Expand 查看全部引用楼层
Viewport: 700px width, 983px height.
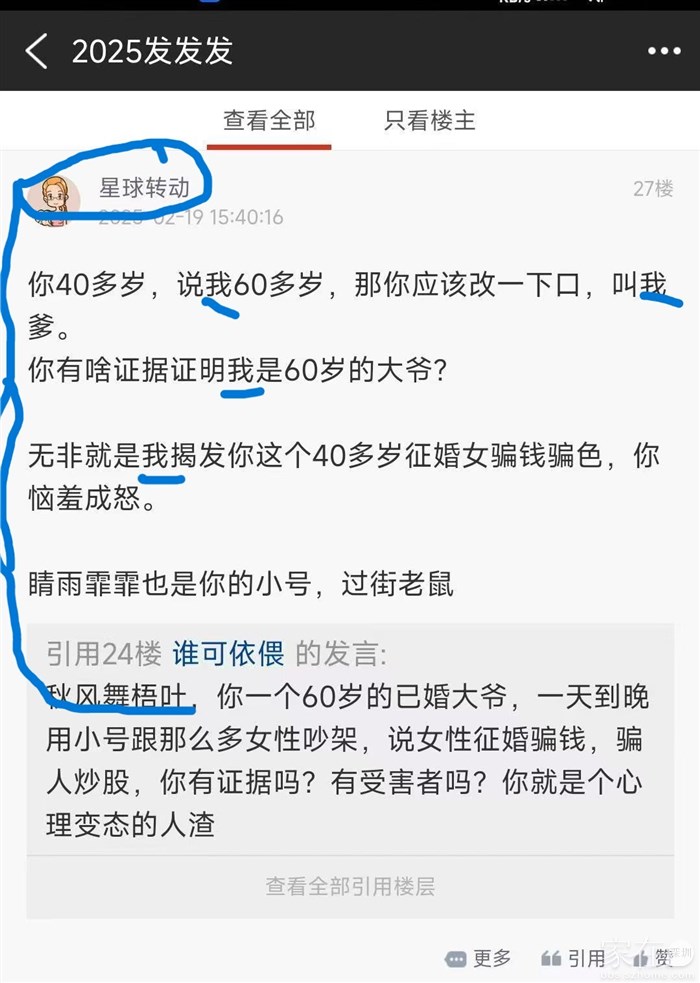(x=350, y=886)
